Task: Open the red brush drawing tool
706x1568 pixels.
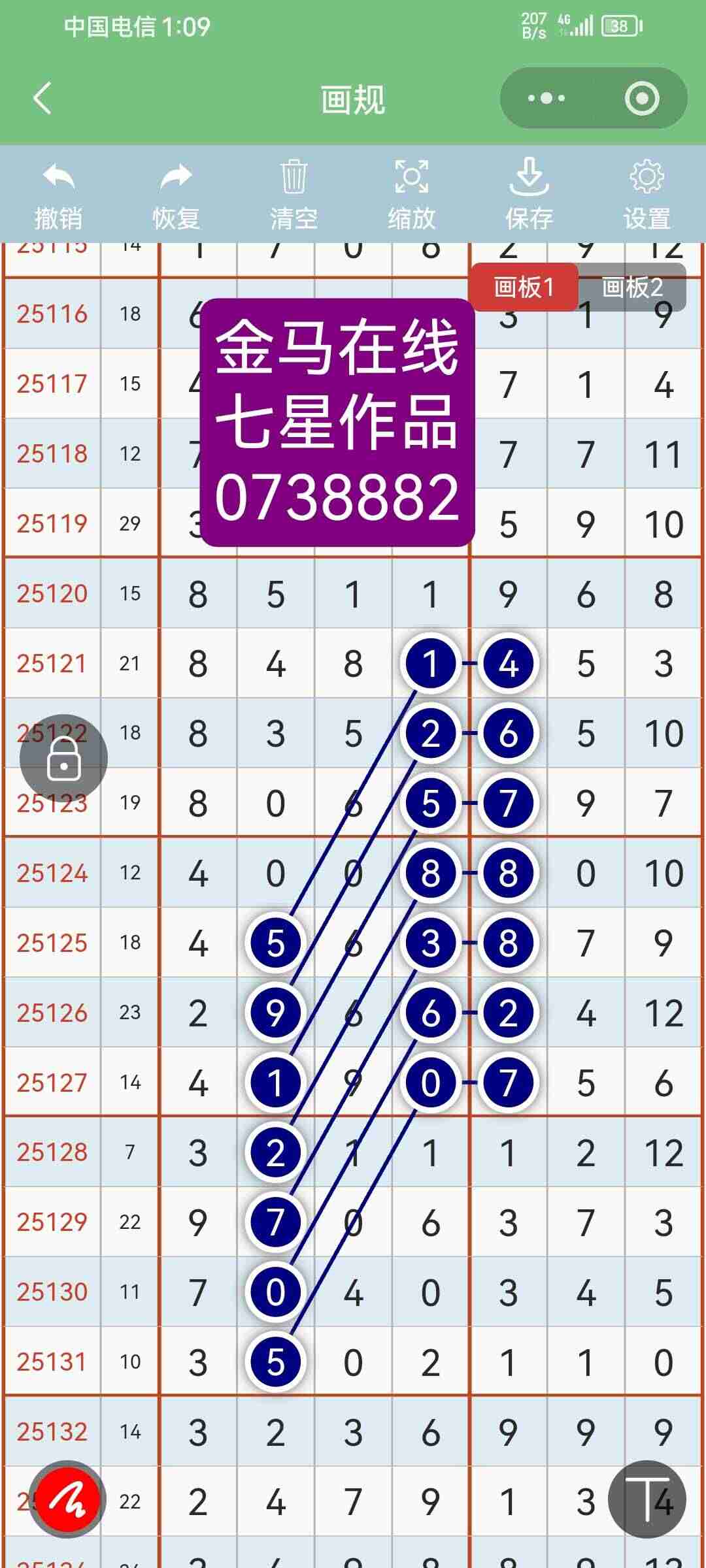Action: pos(67,1499)
